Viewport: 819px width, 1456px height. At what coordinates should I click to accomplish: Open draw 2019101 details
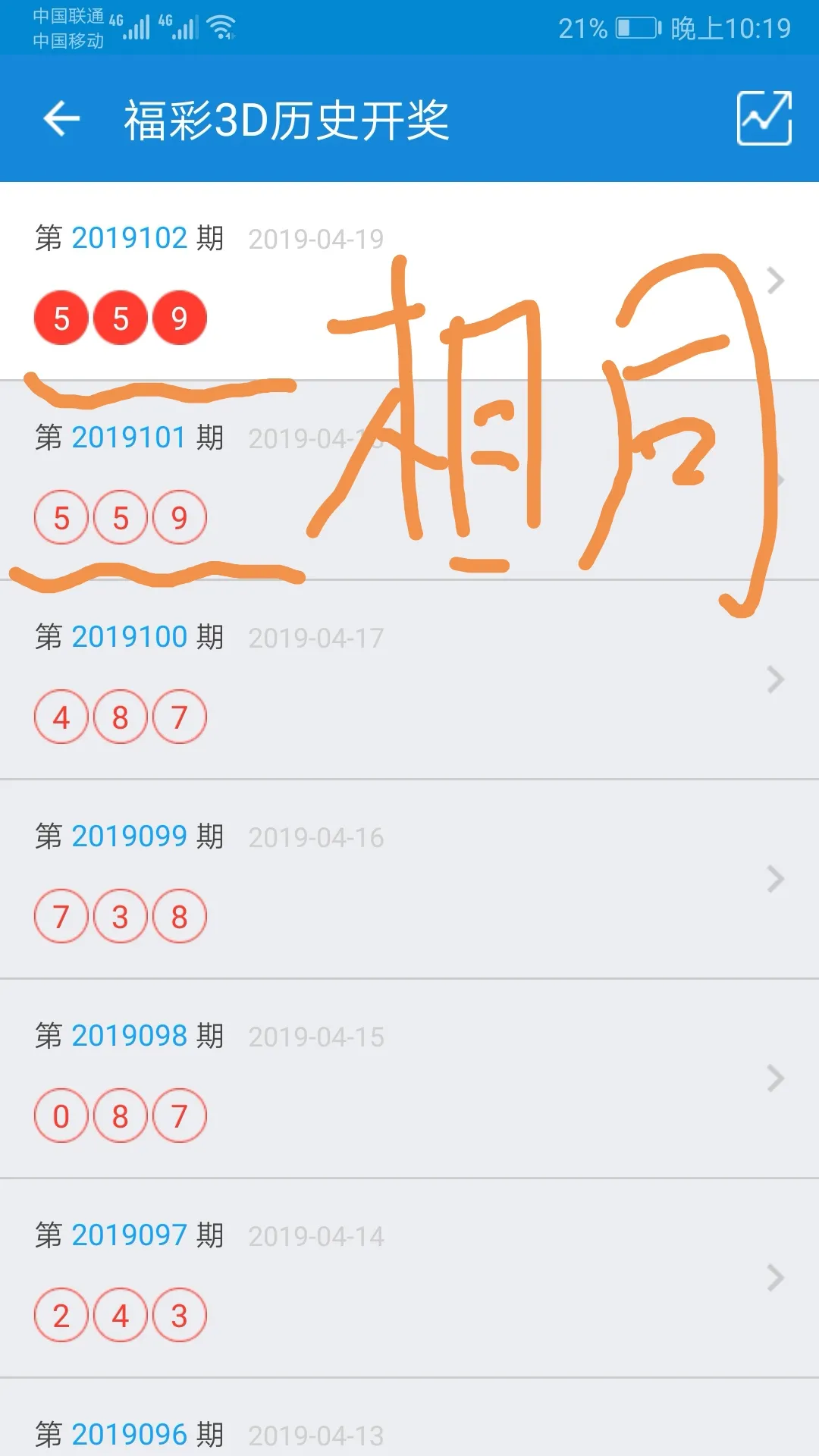409,480
